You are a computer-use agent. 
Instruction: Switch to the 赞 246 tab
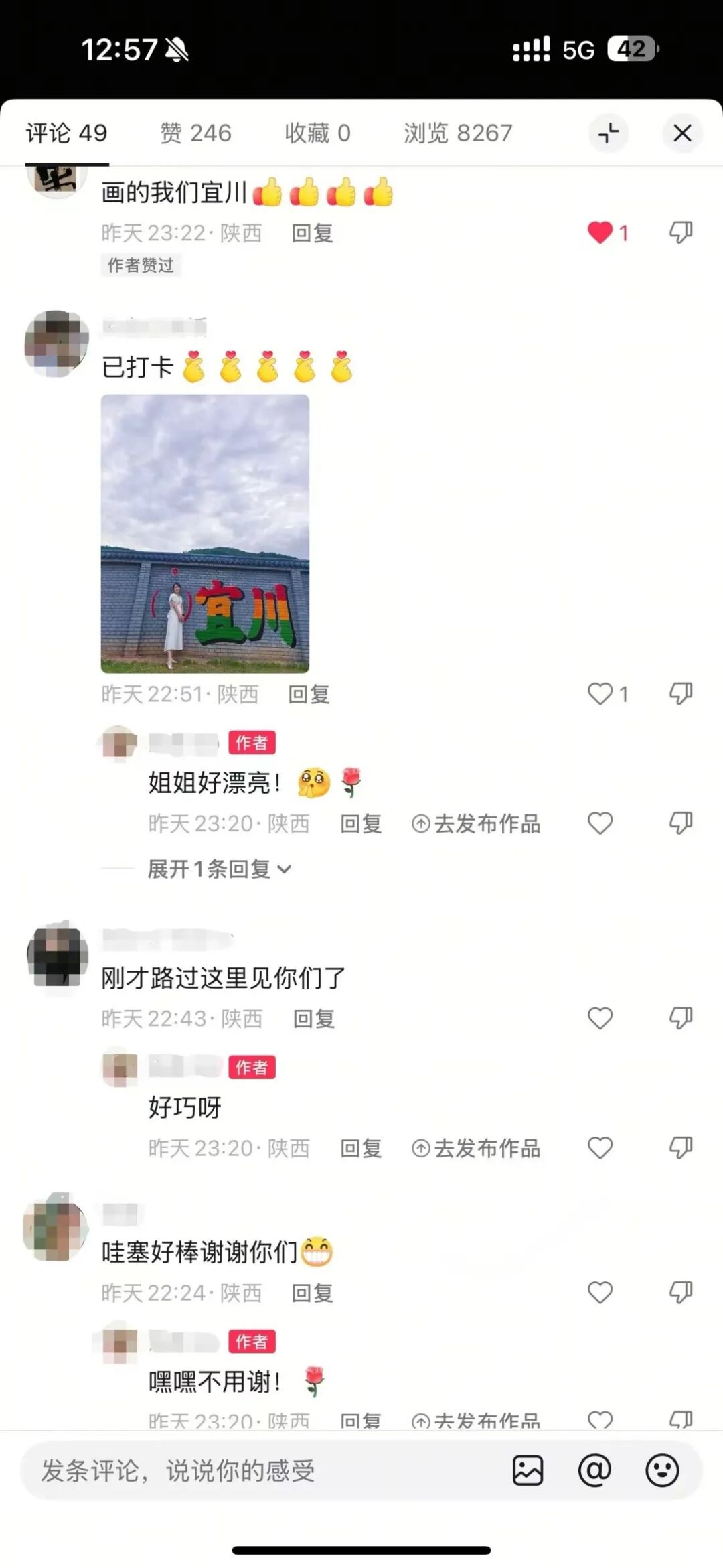pos(195,133)
